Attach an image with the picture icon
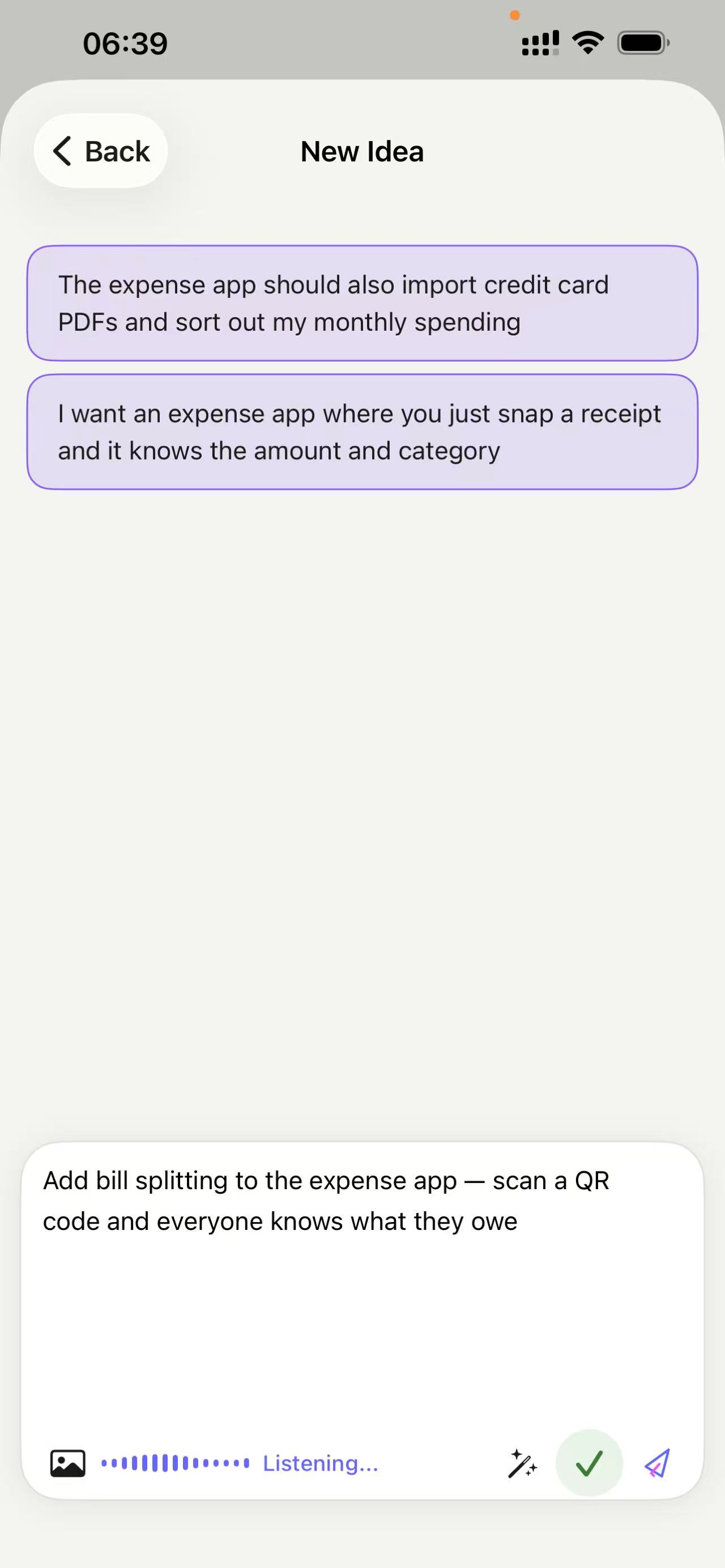The width and height of the screenshot is (725, 1568). click(x=67, y=1463)
